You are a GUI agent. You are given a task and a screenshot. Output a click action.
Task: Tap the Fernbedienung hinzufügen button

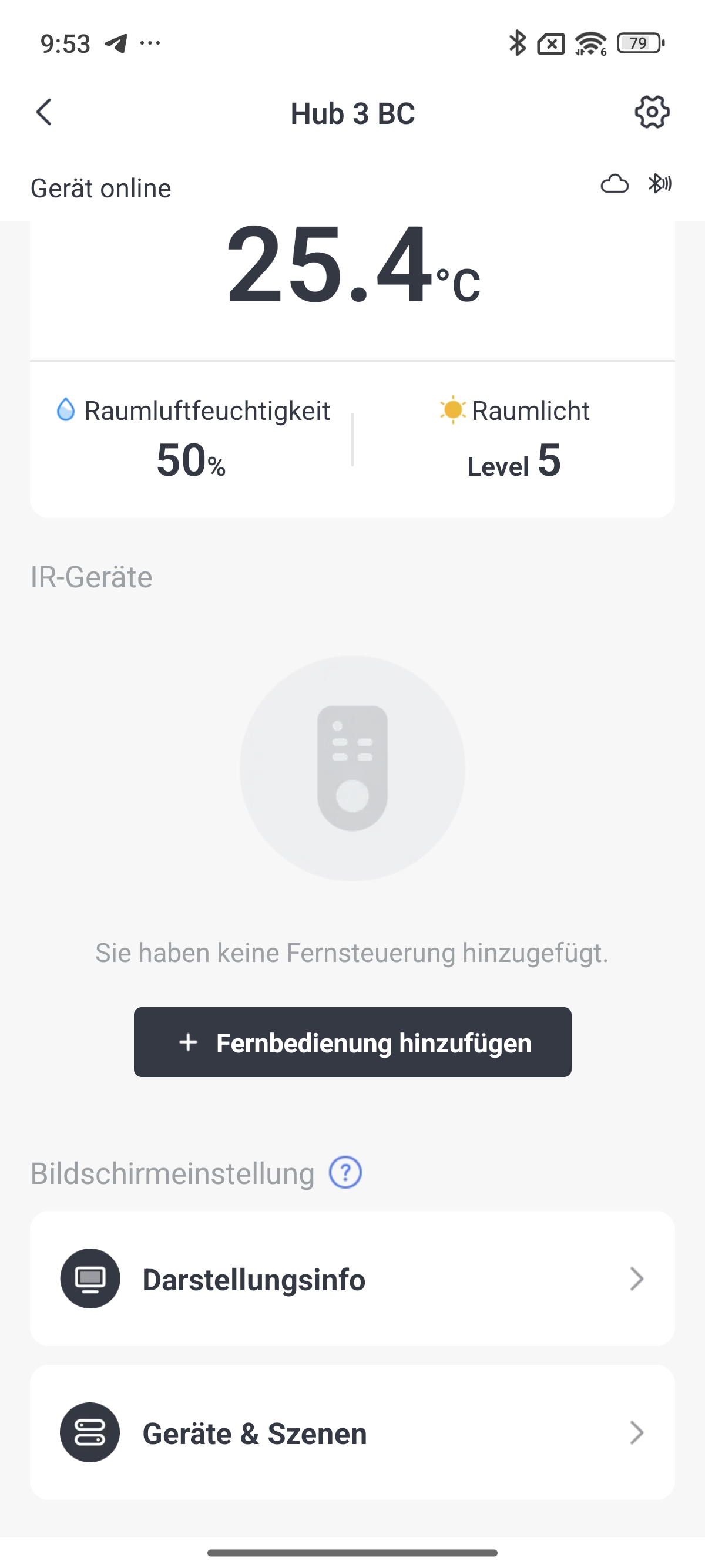[x=352, y=1042]
